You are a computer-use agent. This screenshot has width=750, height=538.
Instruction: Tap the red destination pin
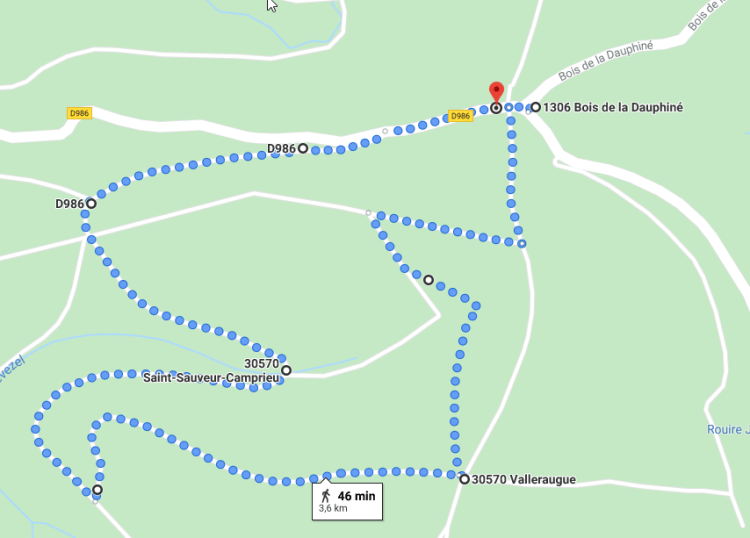tap(496, 92)
